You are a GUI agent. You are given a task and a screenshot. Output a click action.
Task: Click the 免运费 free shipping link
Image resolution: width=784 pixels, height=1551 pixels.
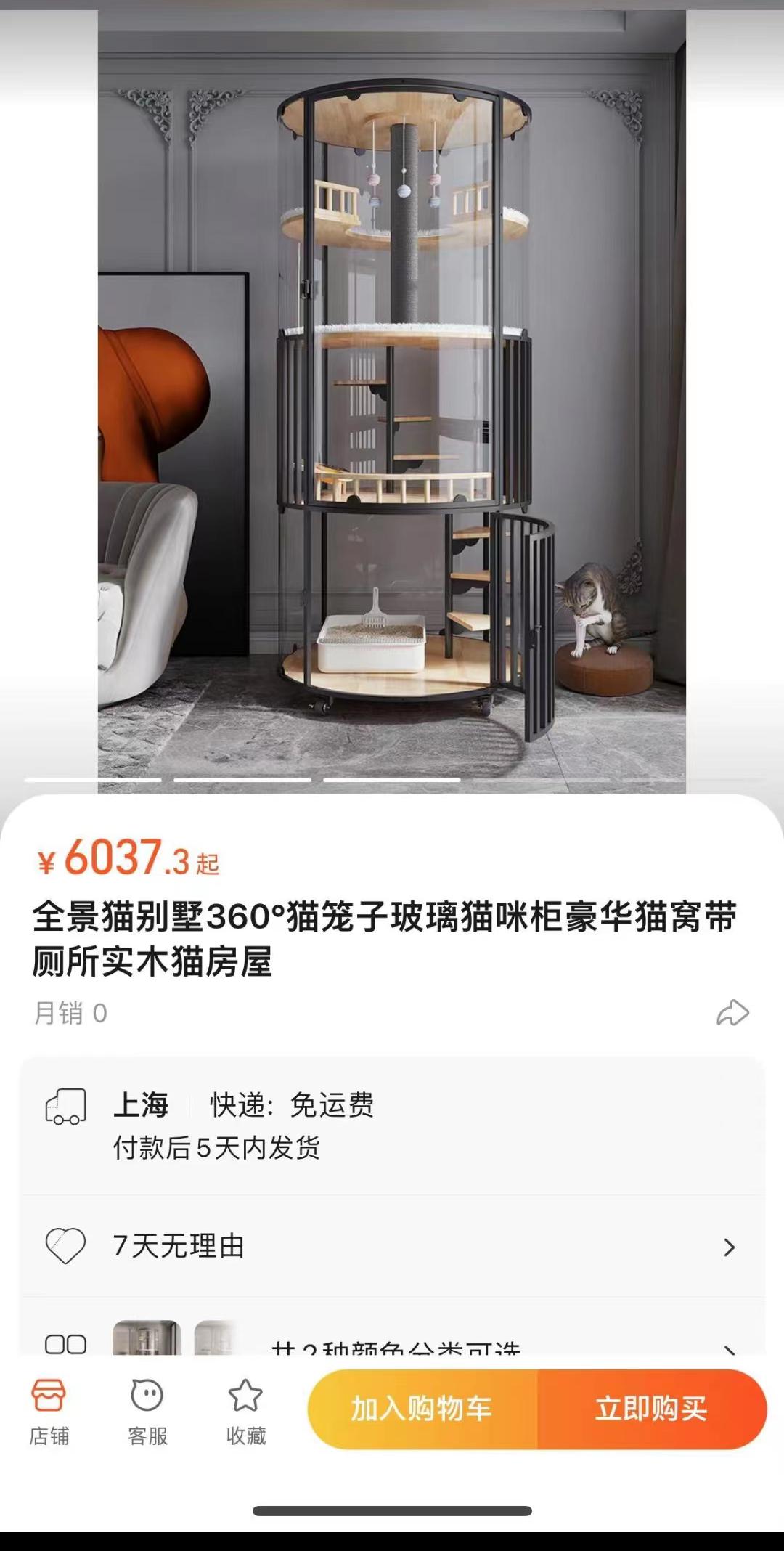(x=332, y=1104)
